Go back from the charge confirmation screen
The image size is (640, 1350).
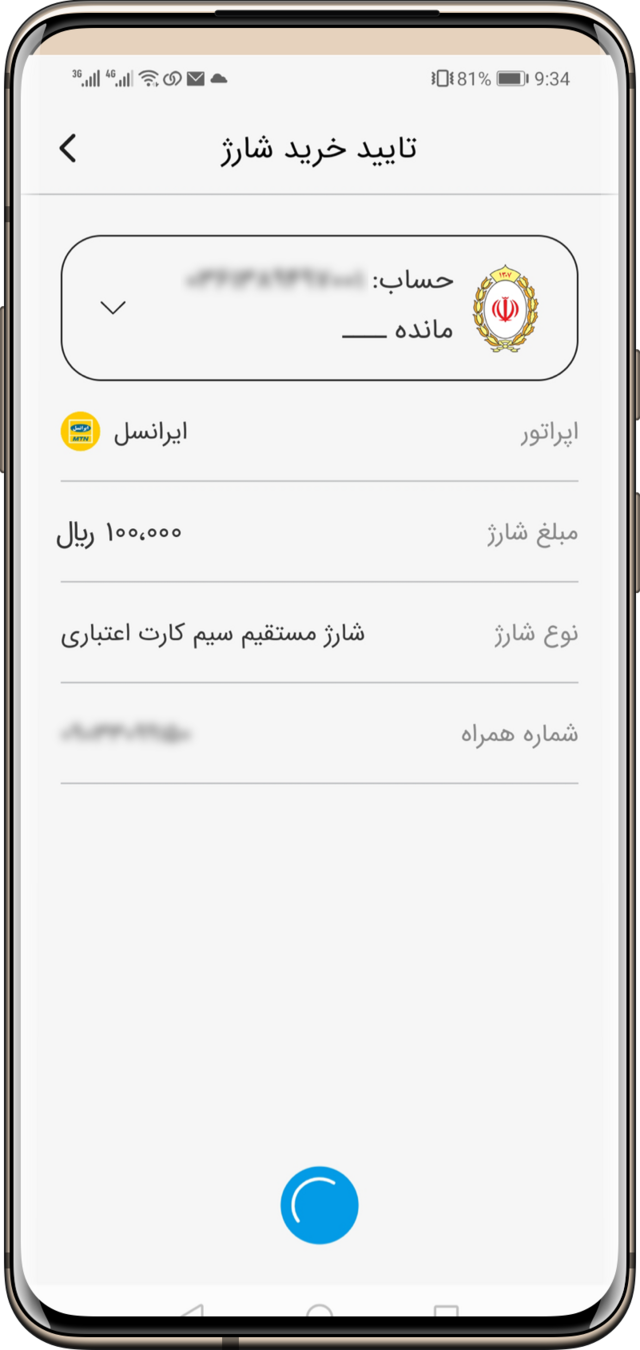tap(68, 149)
